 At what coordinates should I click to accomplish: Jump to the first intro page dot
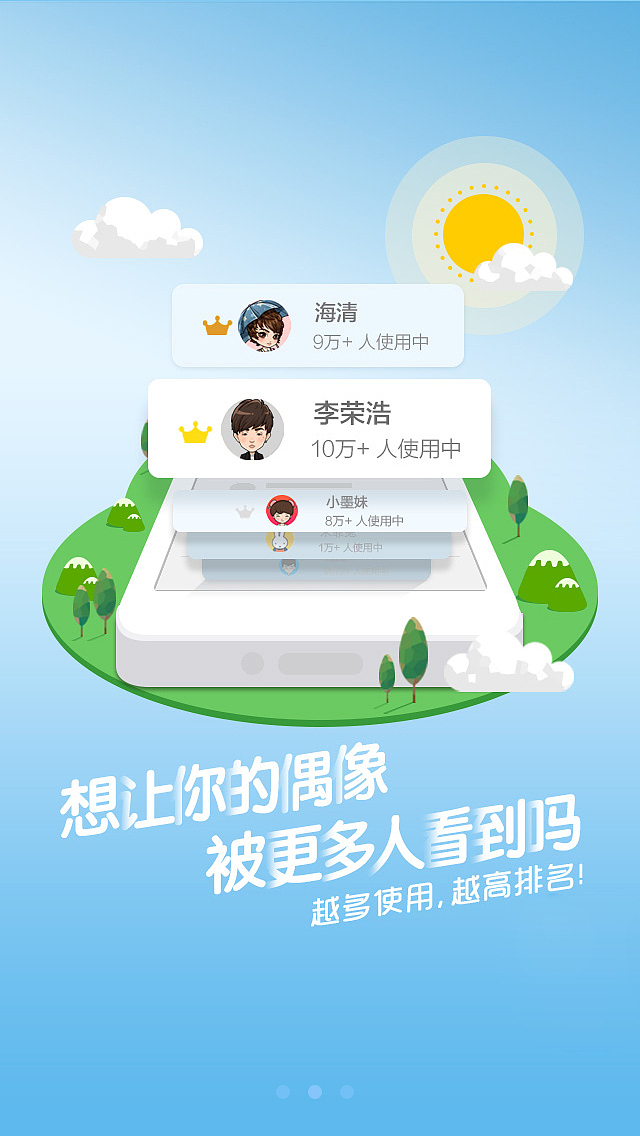click(x=283, y=1092)
